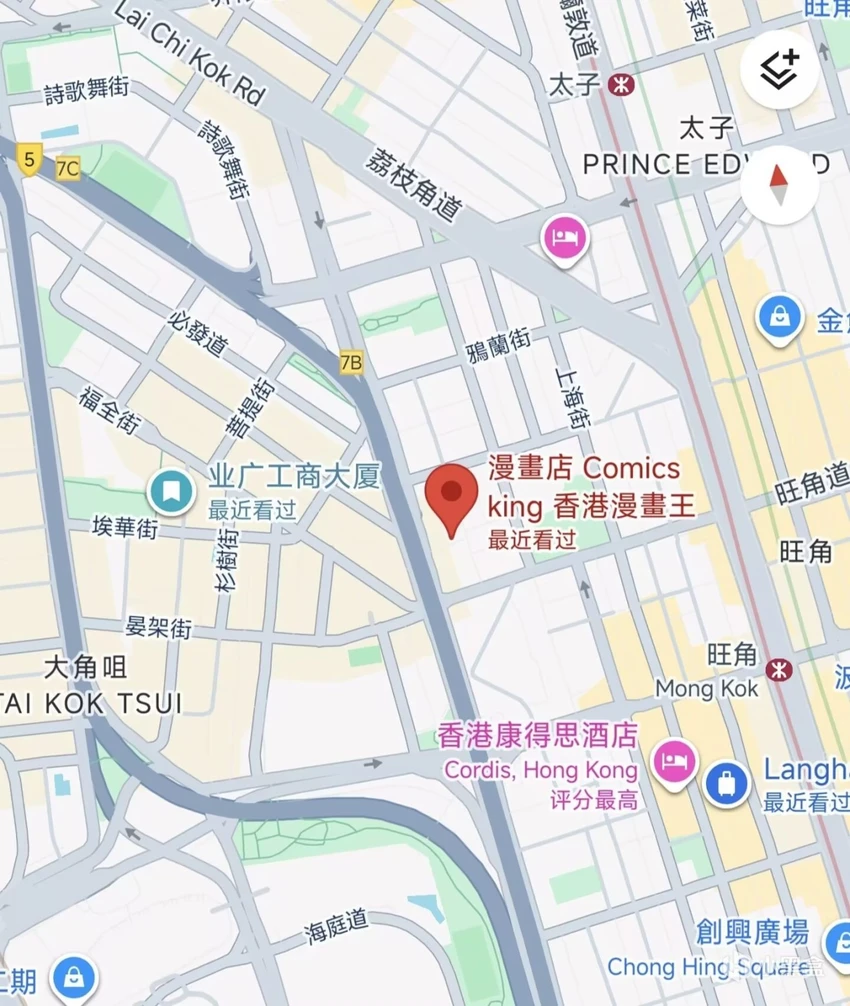Select the Langham luggage marker
The height and width of the screenshot is (1006, 850).
pyautogui.click(x=727, y=783)
